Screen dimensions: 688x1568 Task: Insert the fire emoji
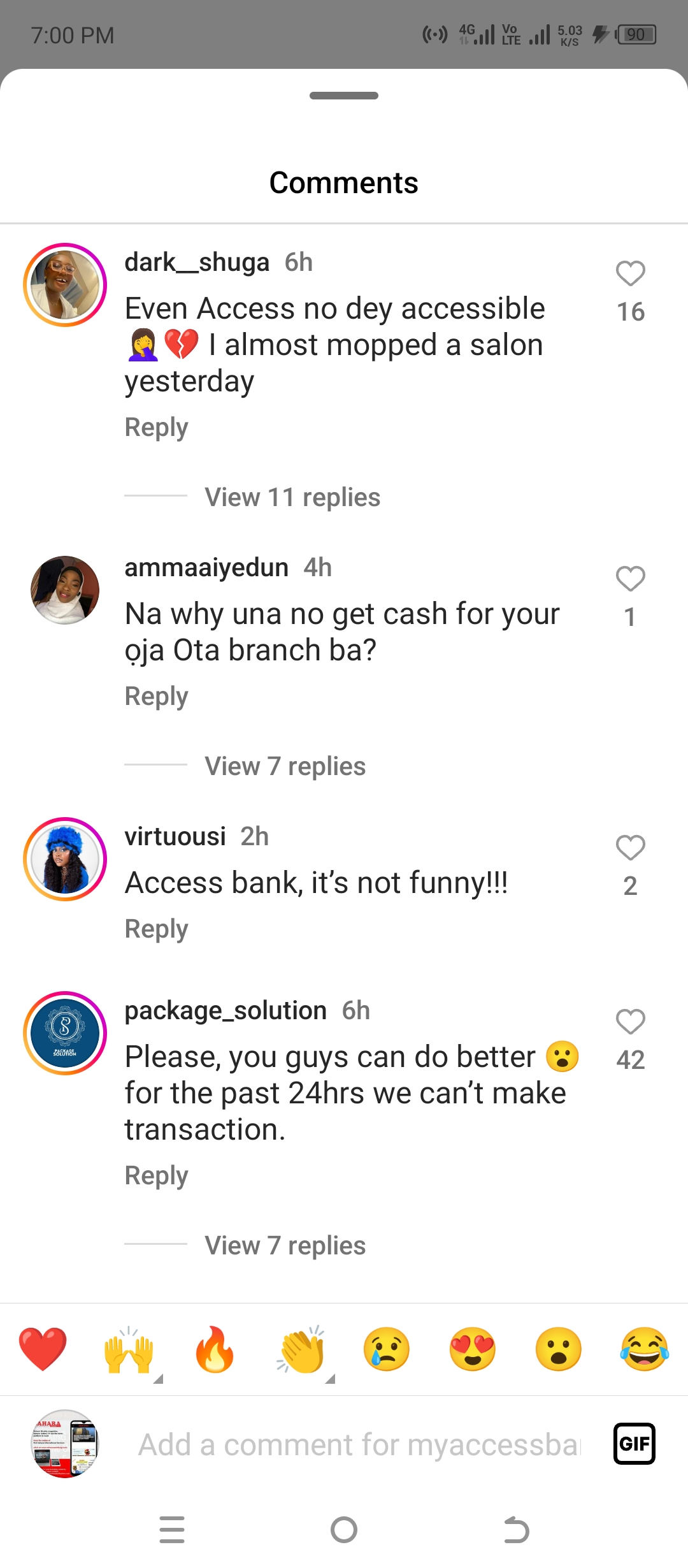215,1349
